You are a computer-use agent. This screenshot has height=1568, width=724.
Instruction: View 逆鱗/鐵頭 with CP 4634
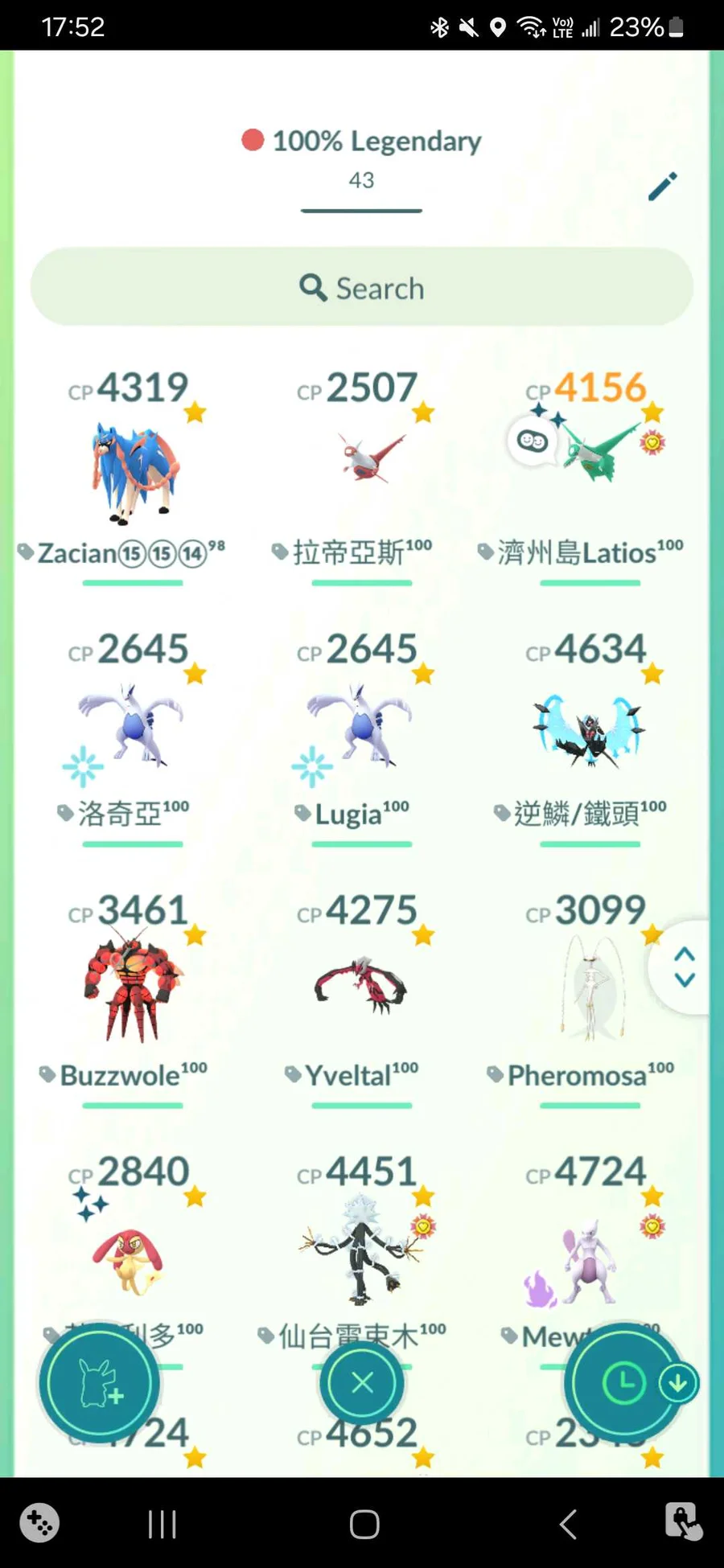590,728
